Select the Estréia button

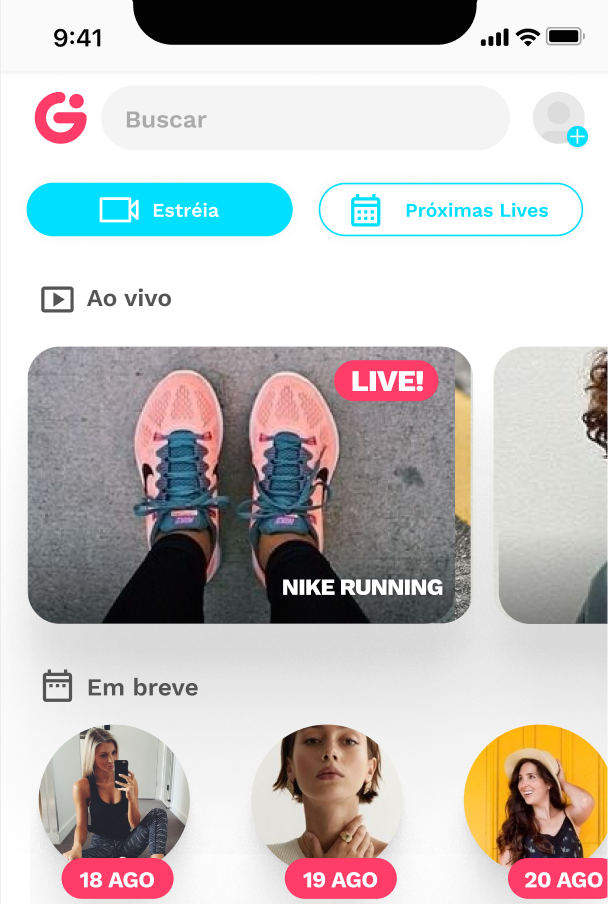coord(160,210)
